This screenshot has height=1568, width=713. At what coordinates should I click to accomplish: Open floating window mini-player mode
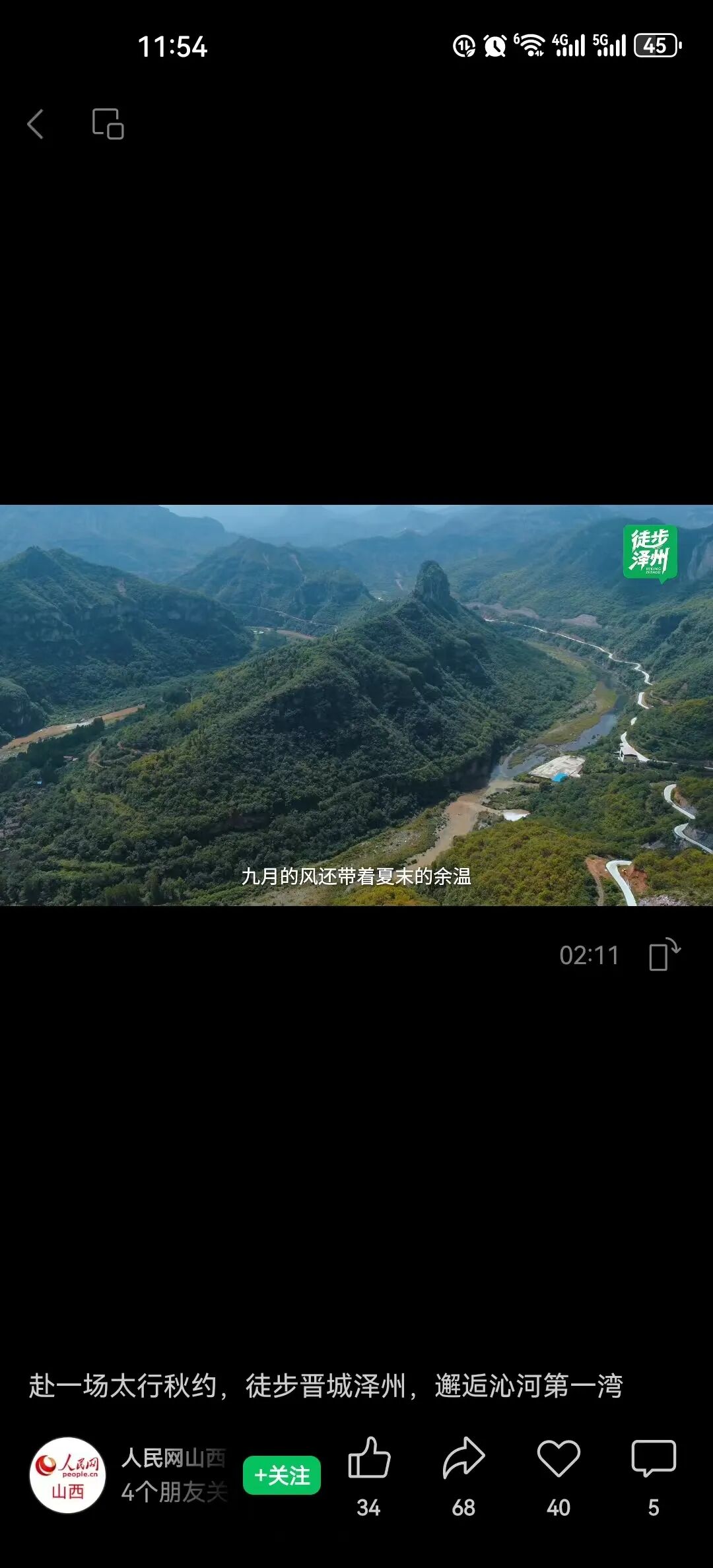coord(108,124)
